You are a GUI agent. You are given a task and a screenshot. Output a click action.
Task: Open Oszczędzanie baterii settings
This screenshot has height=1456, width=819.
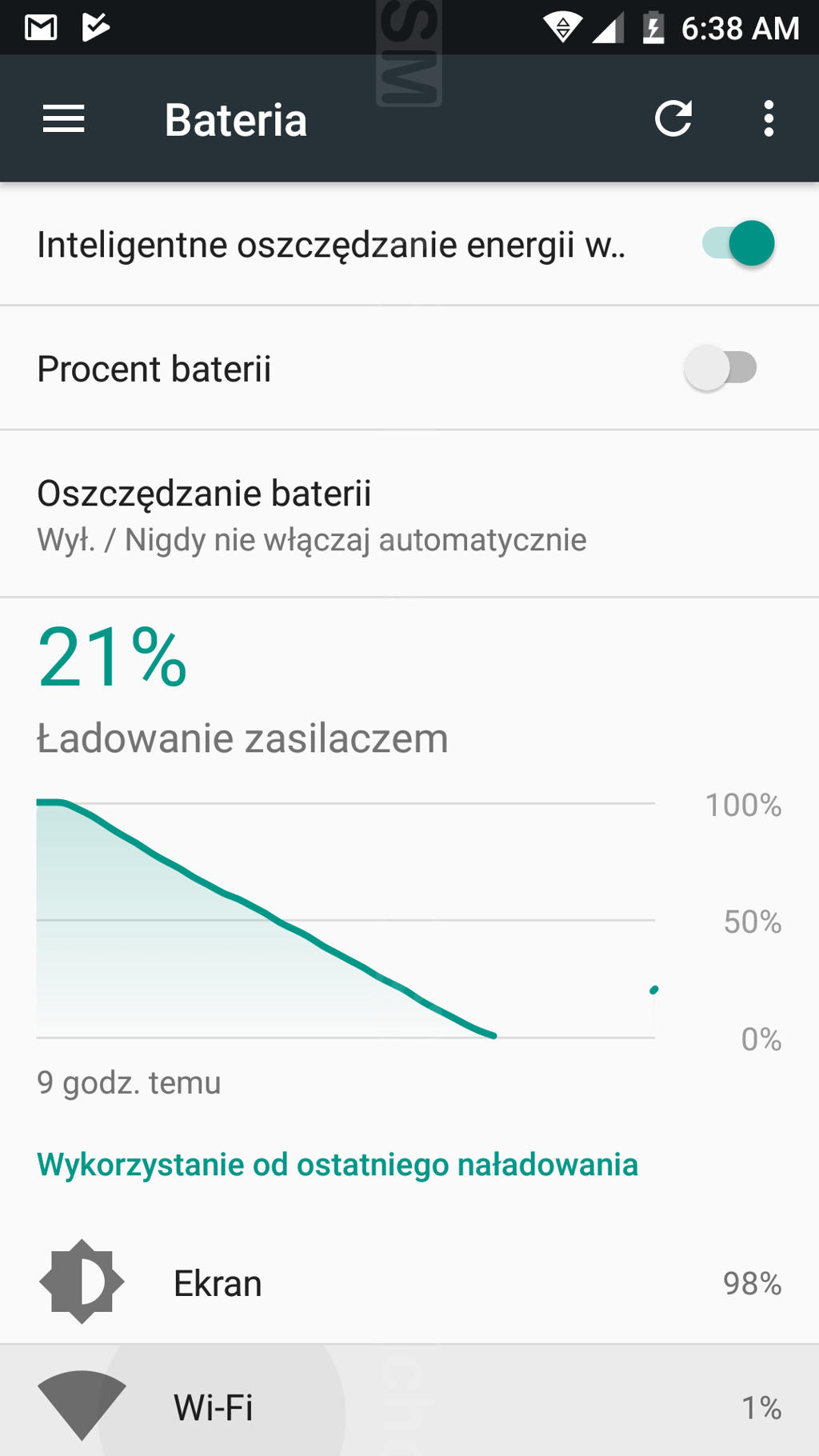tap(409, 514)
